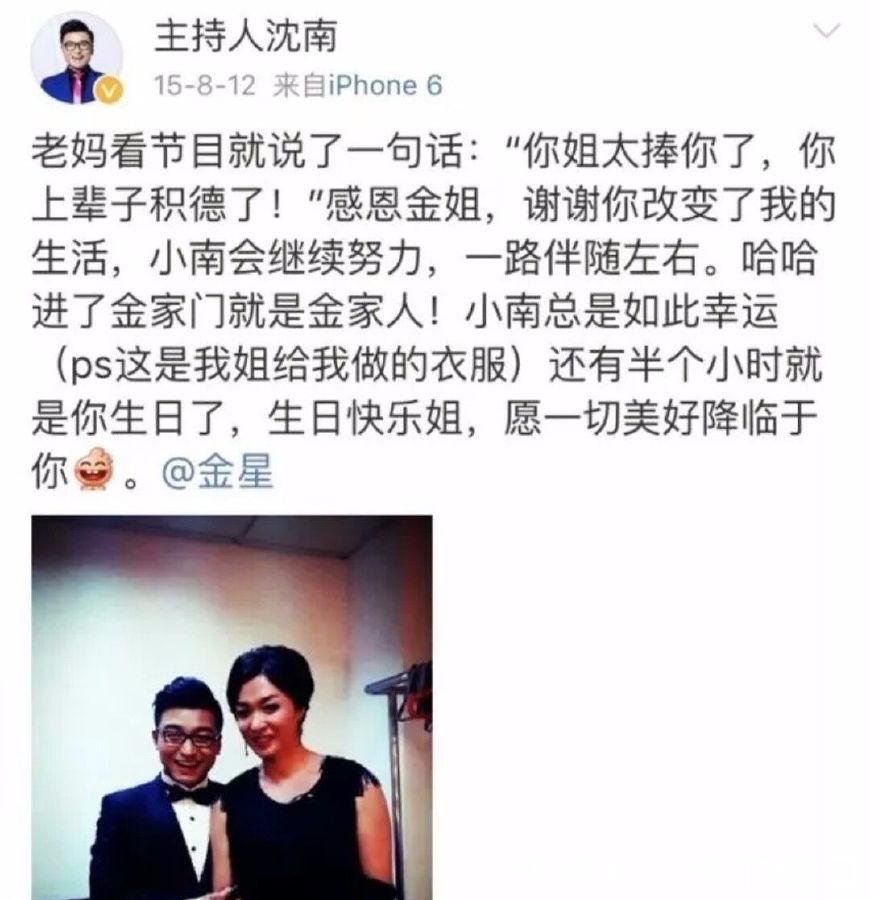Expand the post options chevron

click(x=828, y=32)
